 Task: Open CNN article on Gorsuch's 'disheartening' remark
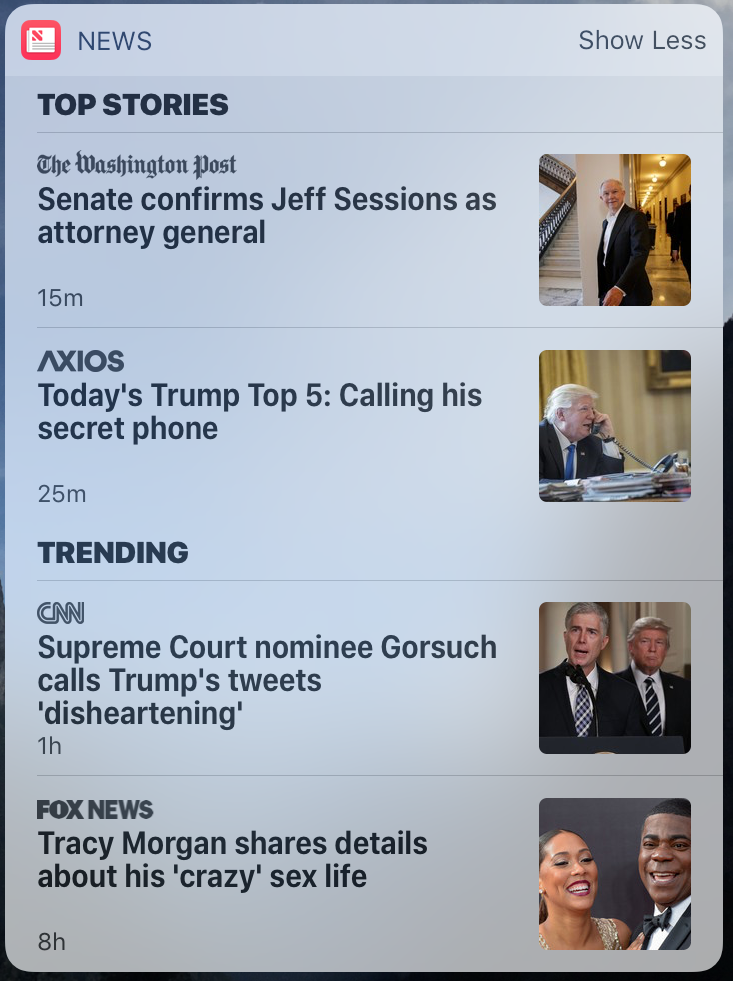click(x=267, y=680)
